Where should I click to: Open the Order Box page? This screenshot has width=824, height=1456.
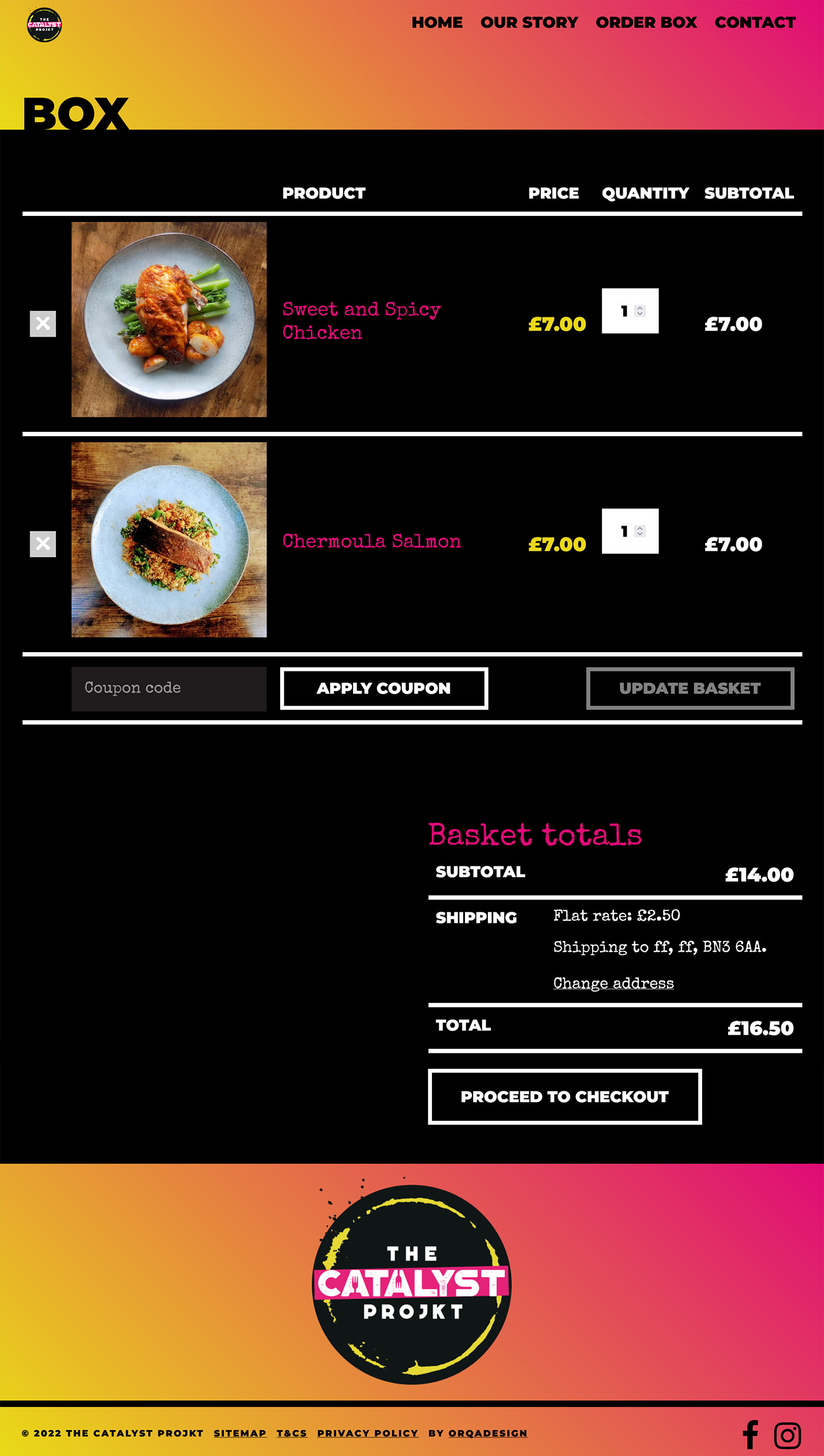646,22
